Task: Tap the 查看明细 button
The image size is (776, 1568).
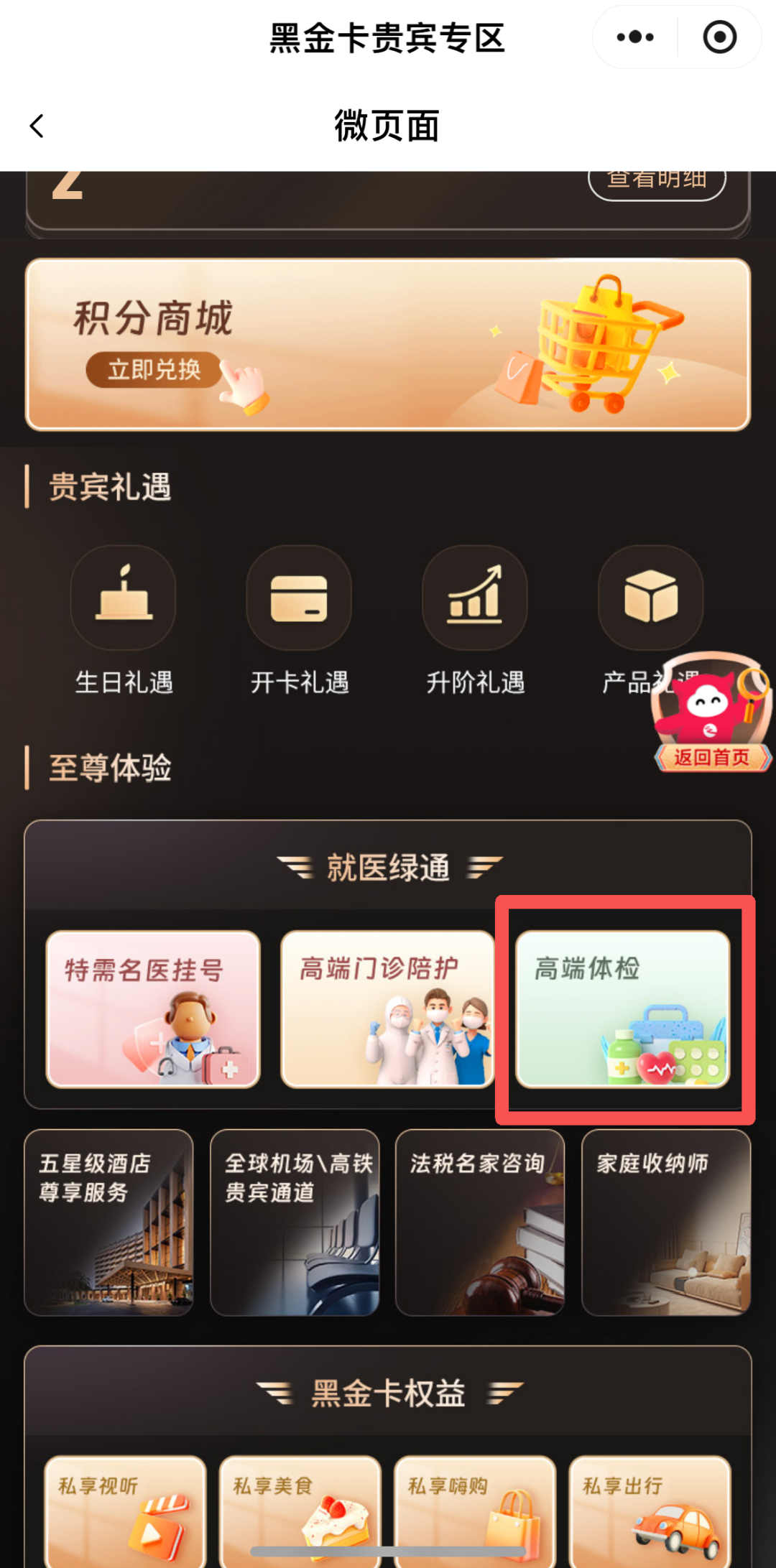Action: coord(656,181)
